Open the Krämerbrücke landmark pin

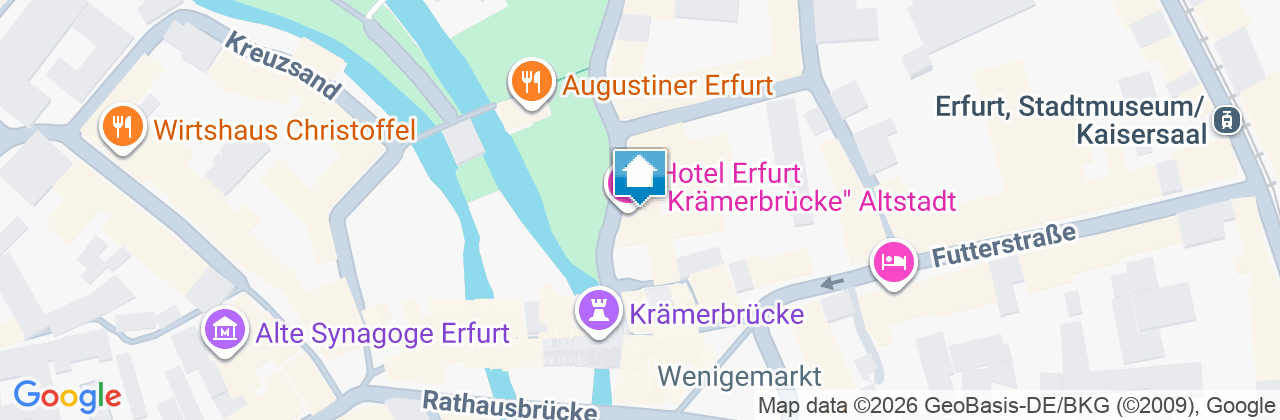[598, 311]
